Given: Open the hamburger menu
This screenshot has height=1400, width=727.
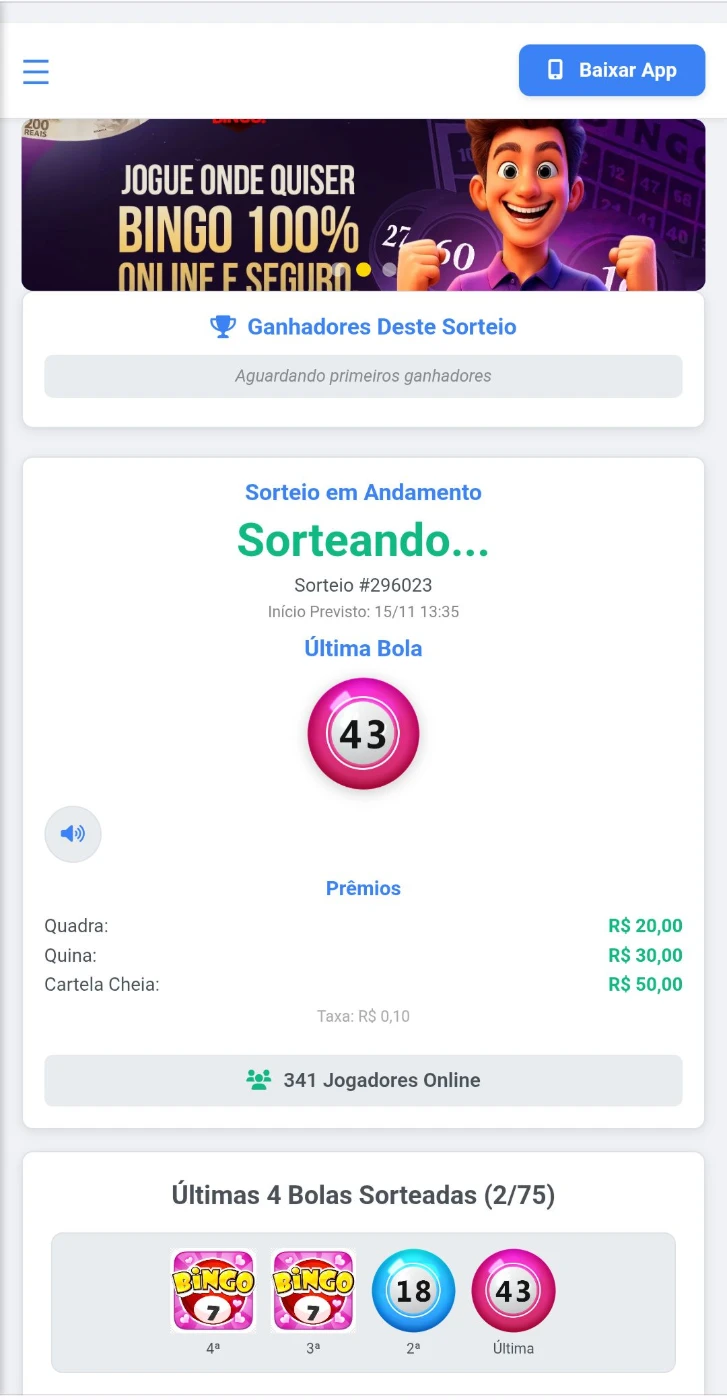Looking at the screenshot, I should tap(36, 72).
